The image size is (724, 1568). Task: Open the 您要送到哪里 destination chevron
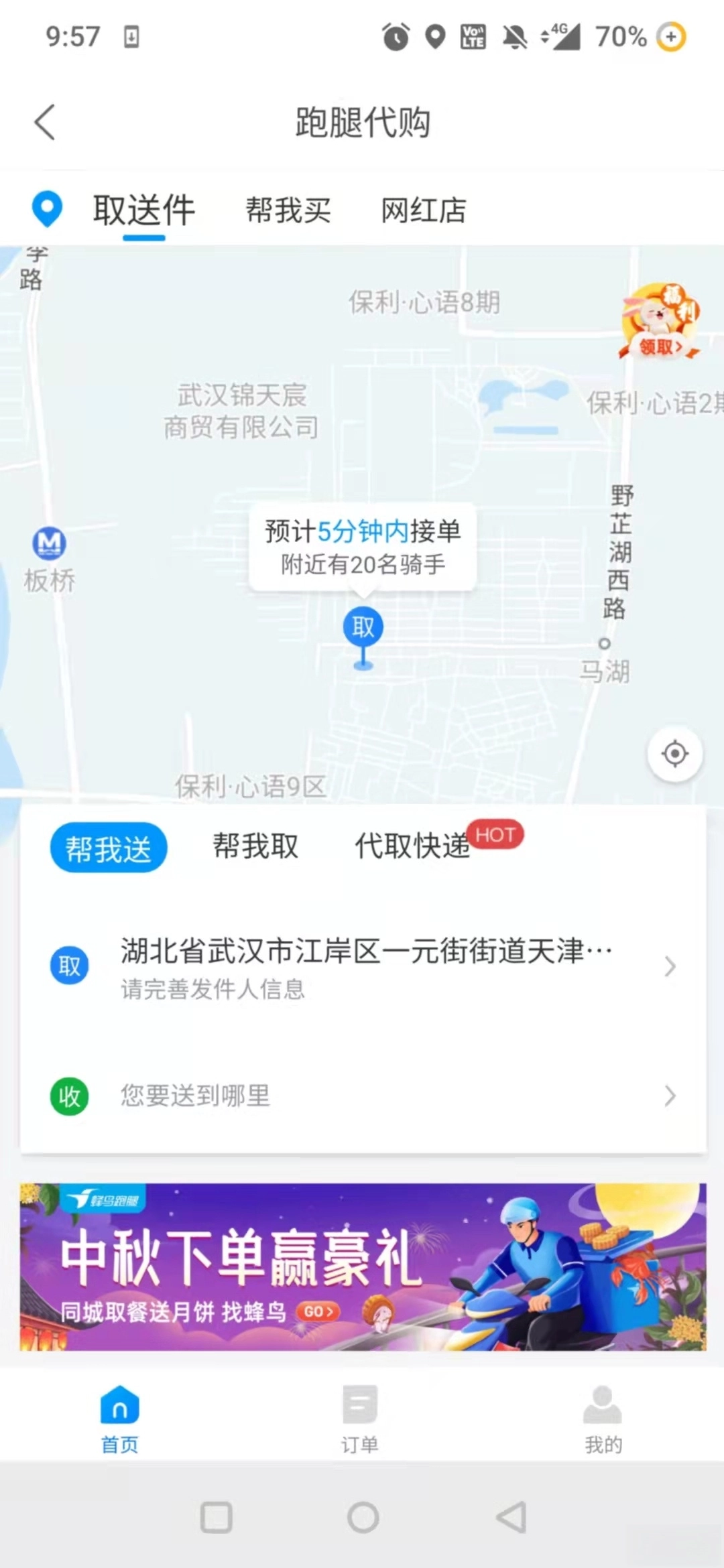click(x=670, y=1096)
